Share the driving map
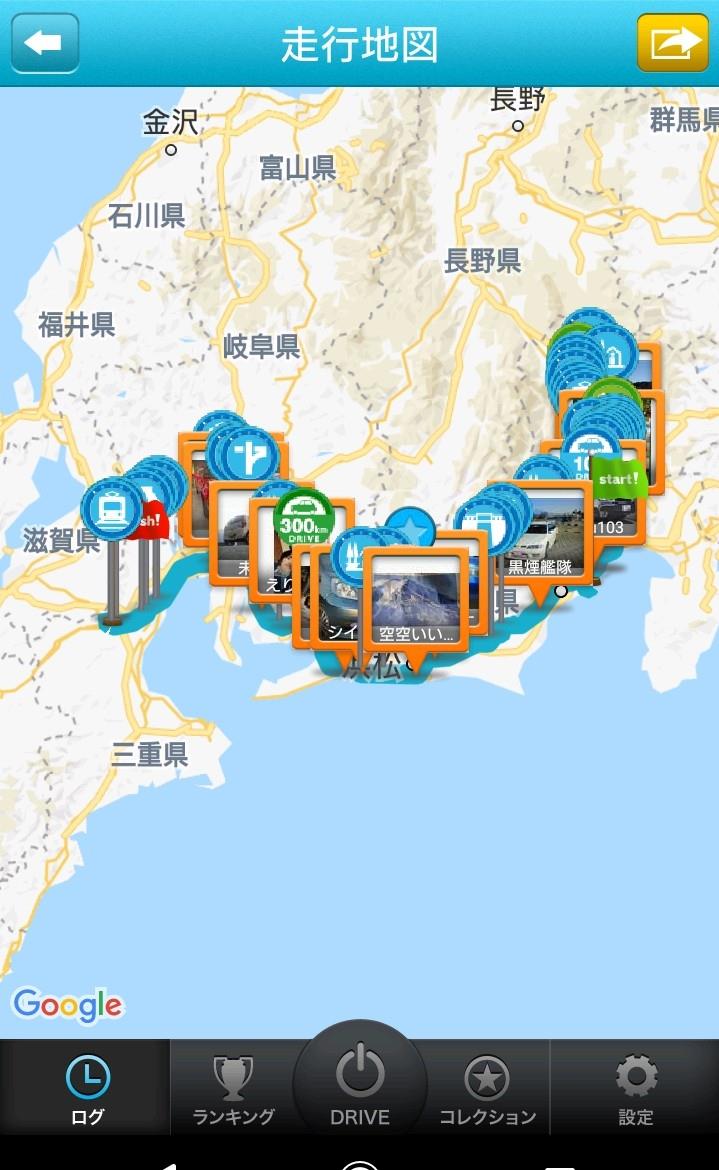Screen dimensions: 719x1170 pos(673,43)
